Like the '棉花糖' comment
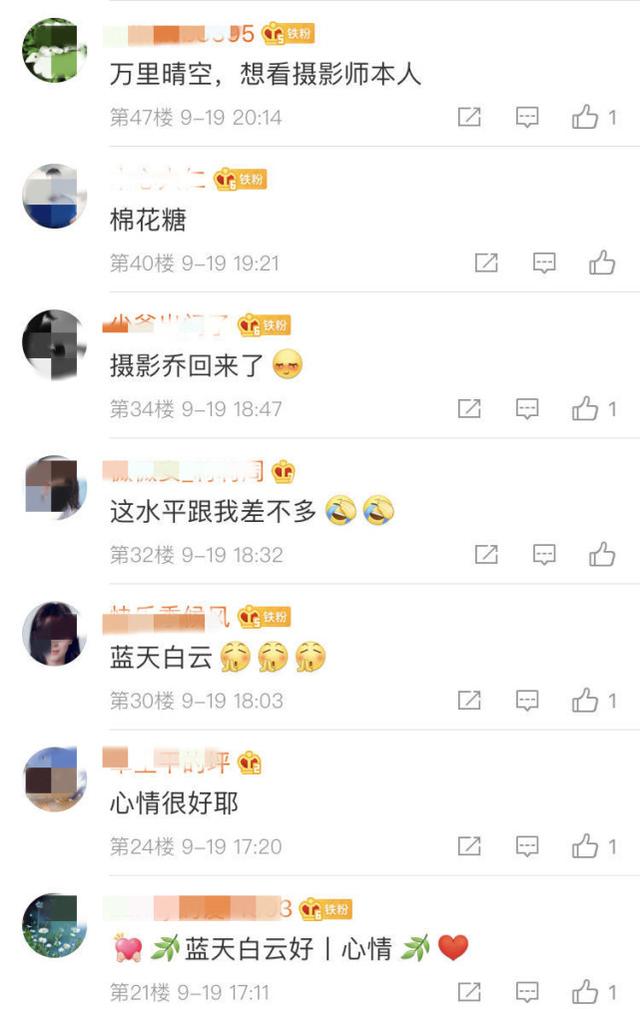640x1009 pixels. (602, 263)
